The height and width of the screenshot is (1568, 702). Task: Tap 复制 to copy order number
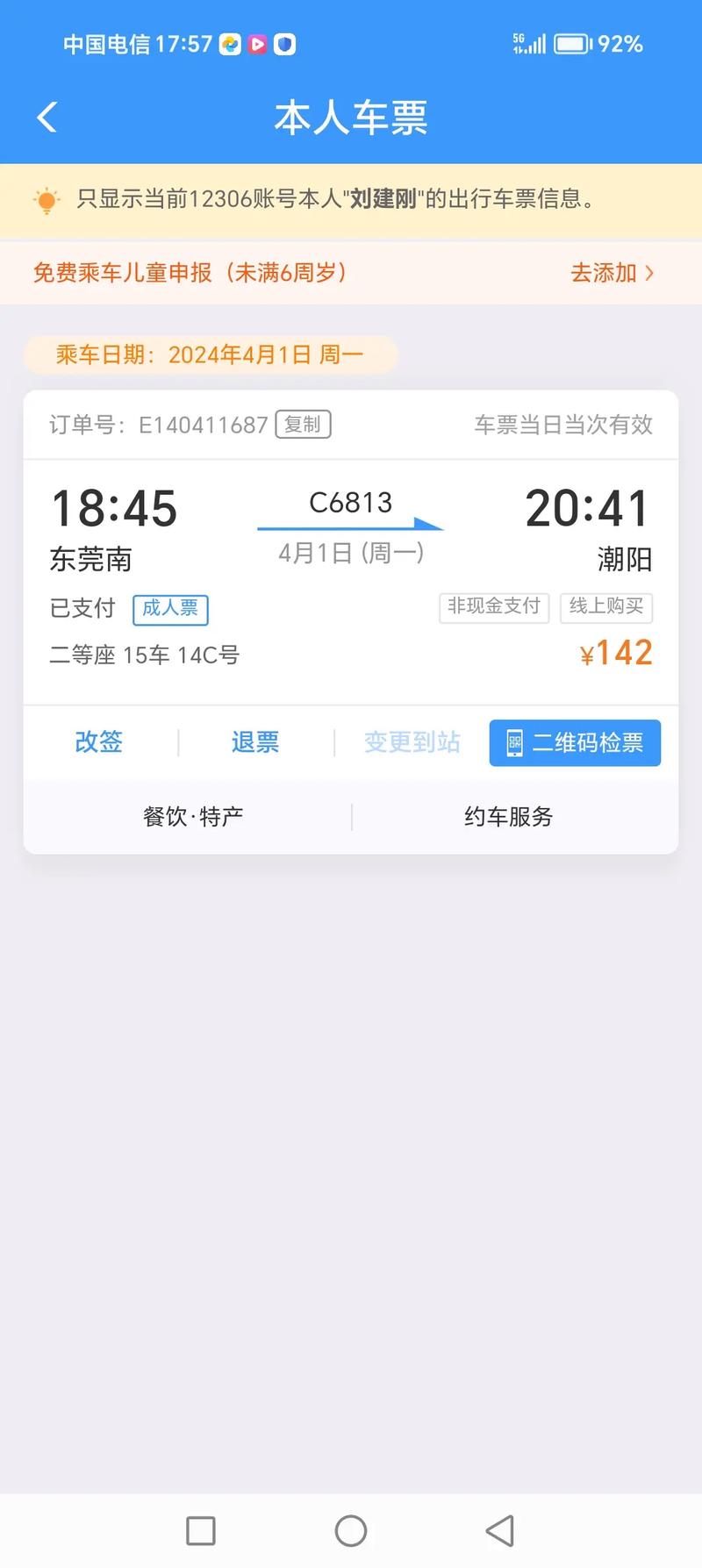pos(302,424)
